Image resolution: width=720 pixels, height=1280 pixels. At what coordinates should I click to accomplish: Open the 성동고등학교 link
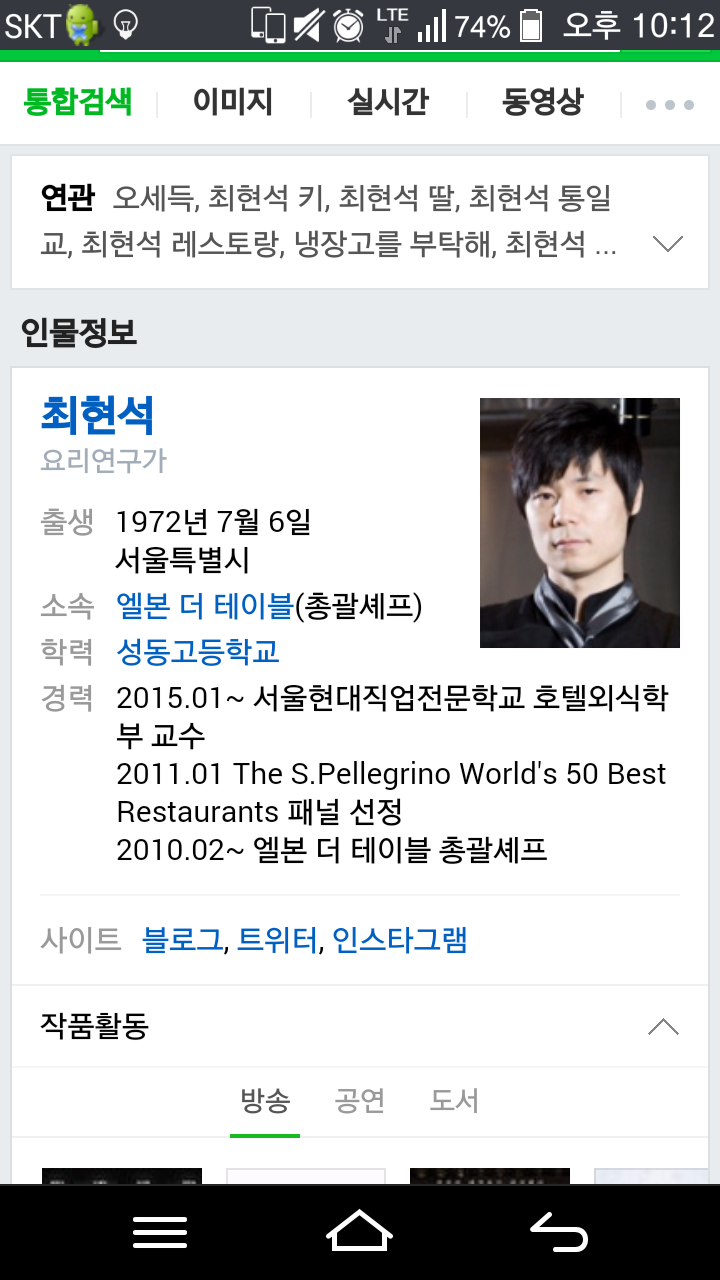click(198, 652)
